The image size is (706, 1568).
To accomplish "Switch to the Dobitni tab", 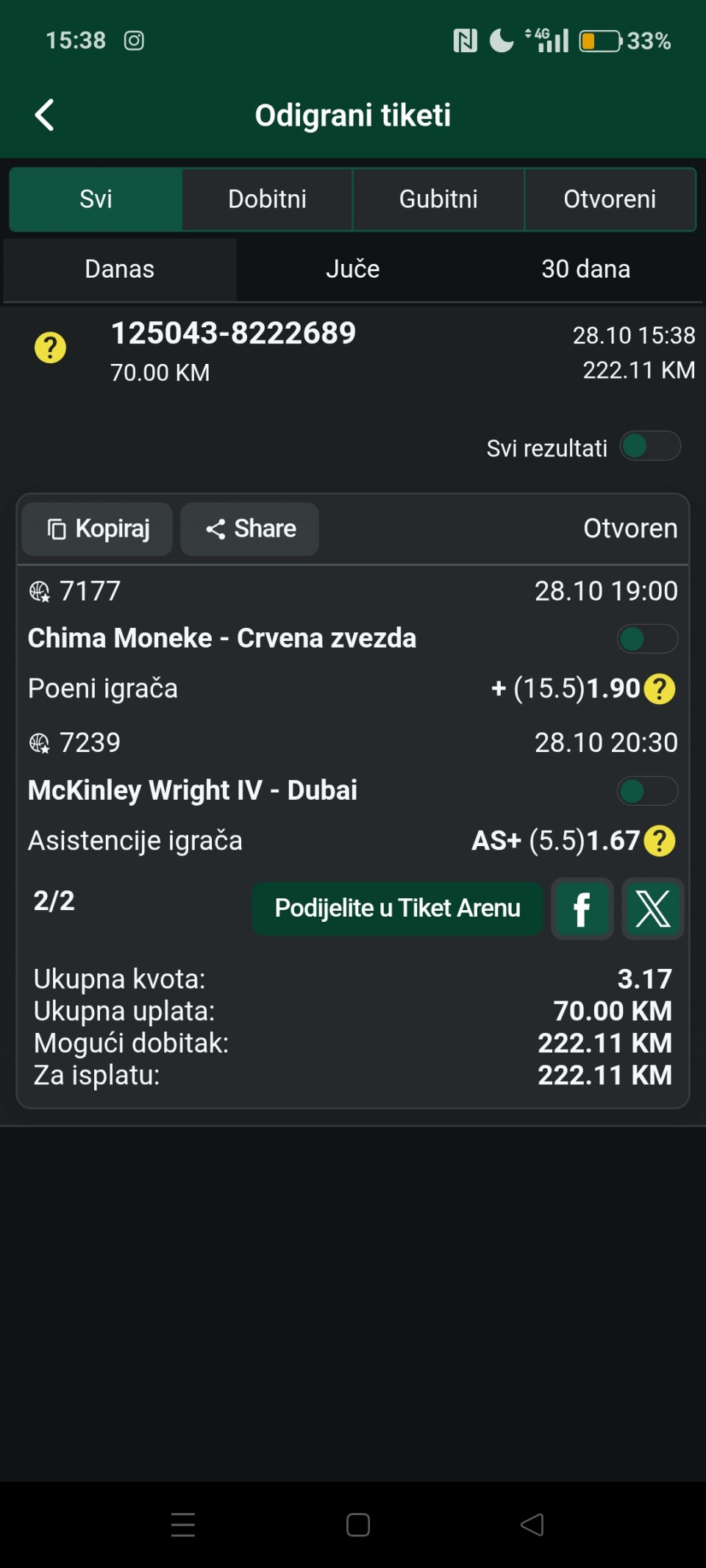I will pyautogui.click(x=267, y=199).
